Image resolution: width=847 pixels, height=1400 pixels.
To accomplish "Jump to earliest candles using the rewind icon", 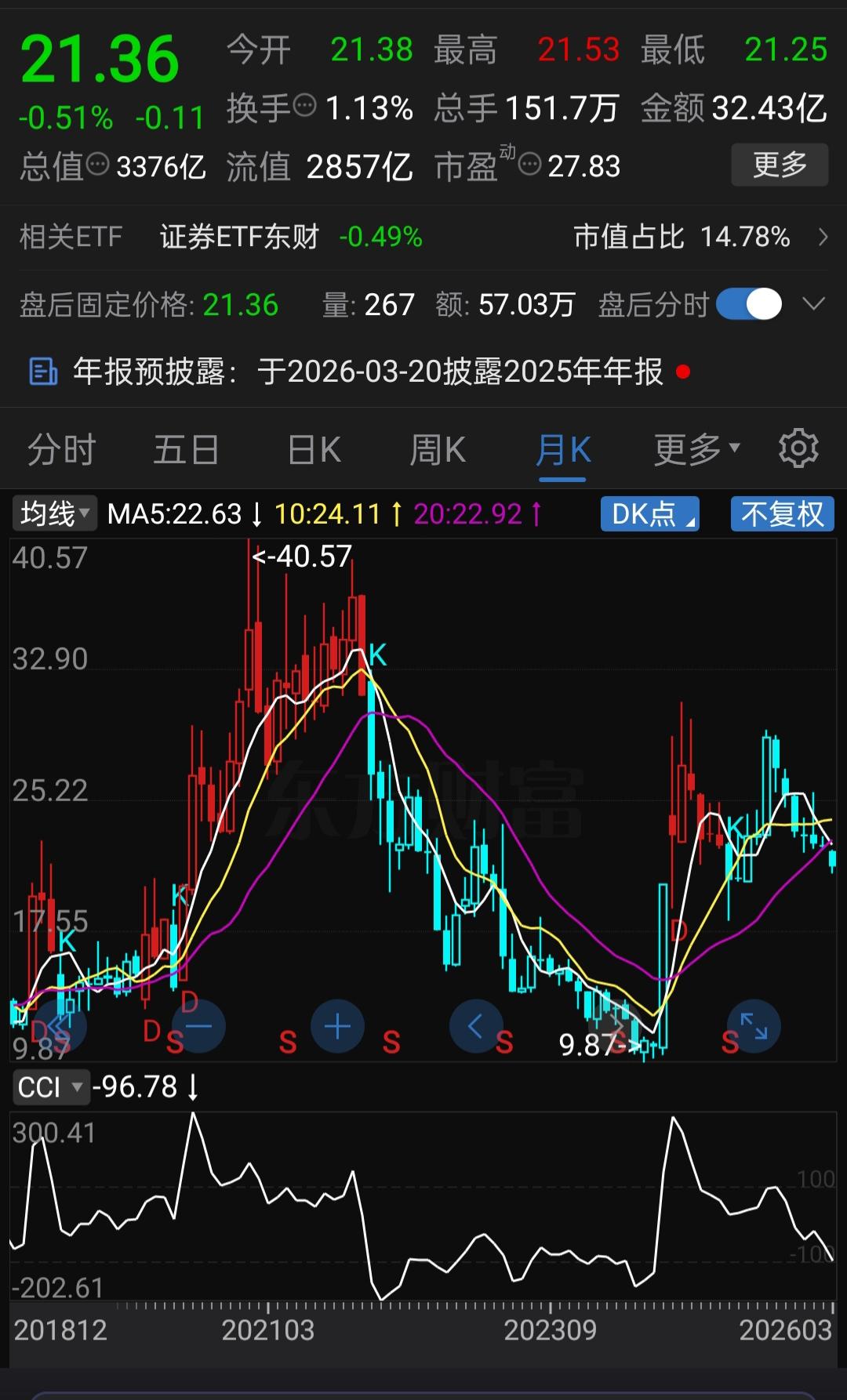I will point(59,1026).
